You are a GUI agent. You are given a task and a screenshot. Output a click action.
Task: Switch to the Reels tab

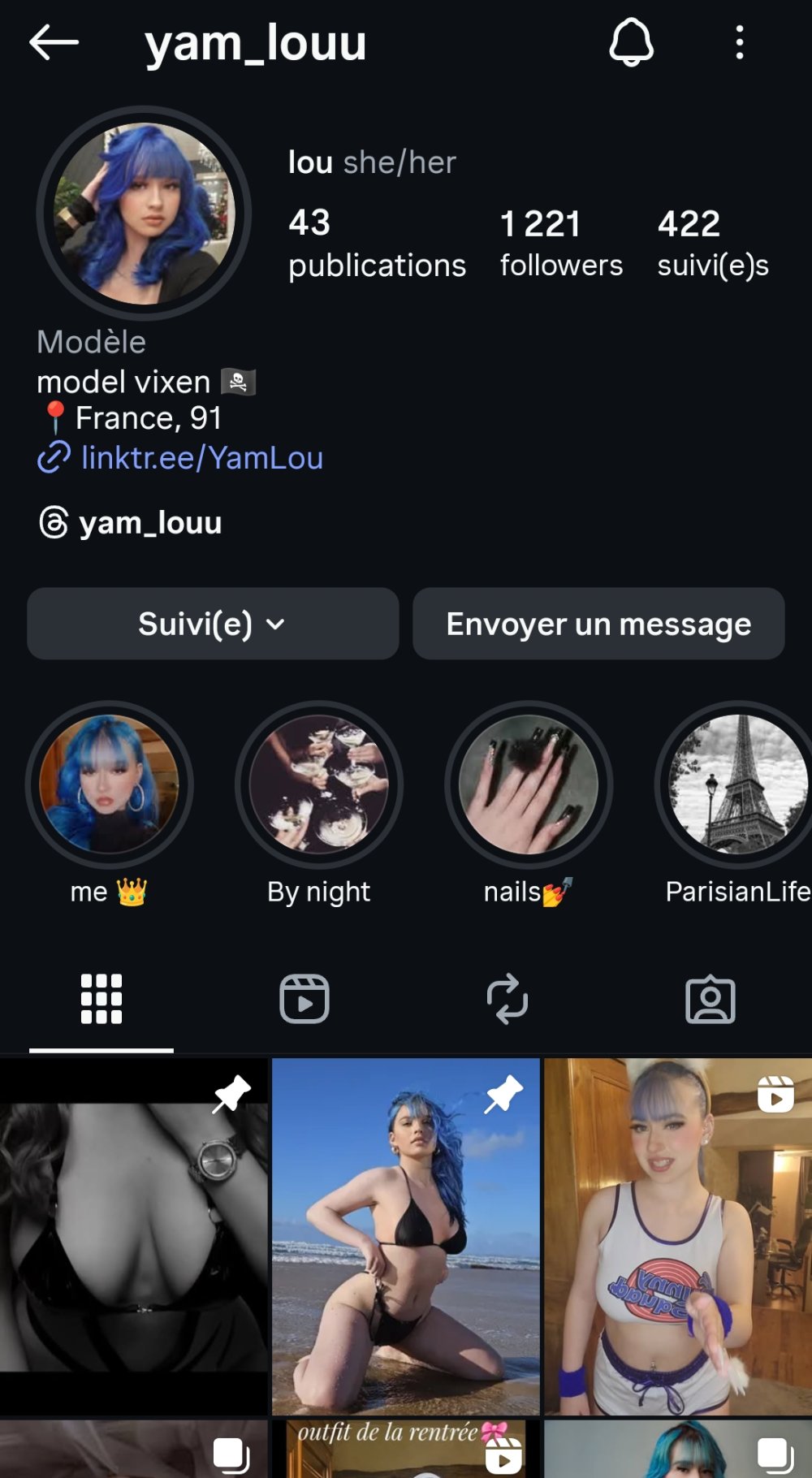304,999
